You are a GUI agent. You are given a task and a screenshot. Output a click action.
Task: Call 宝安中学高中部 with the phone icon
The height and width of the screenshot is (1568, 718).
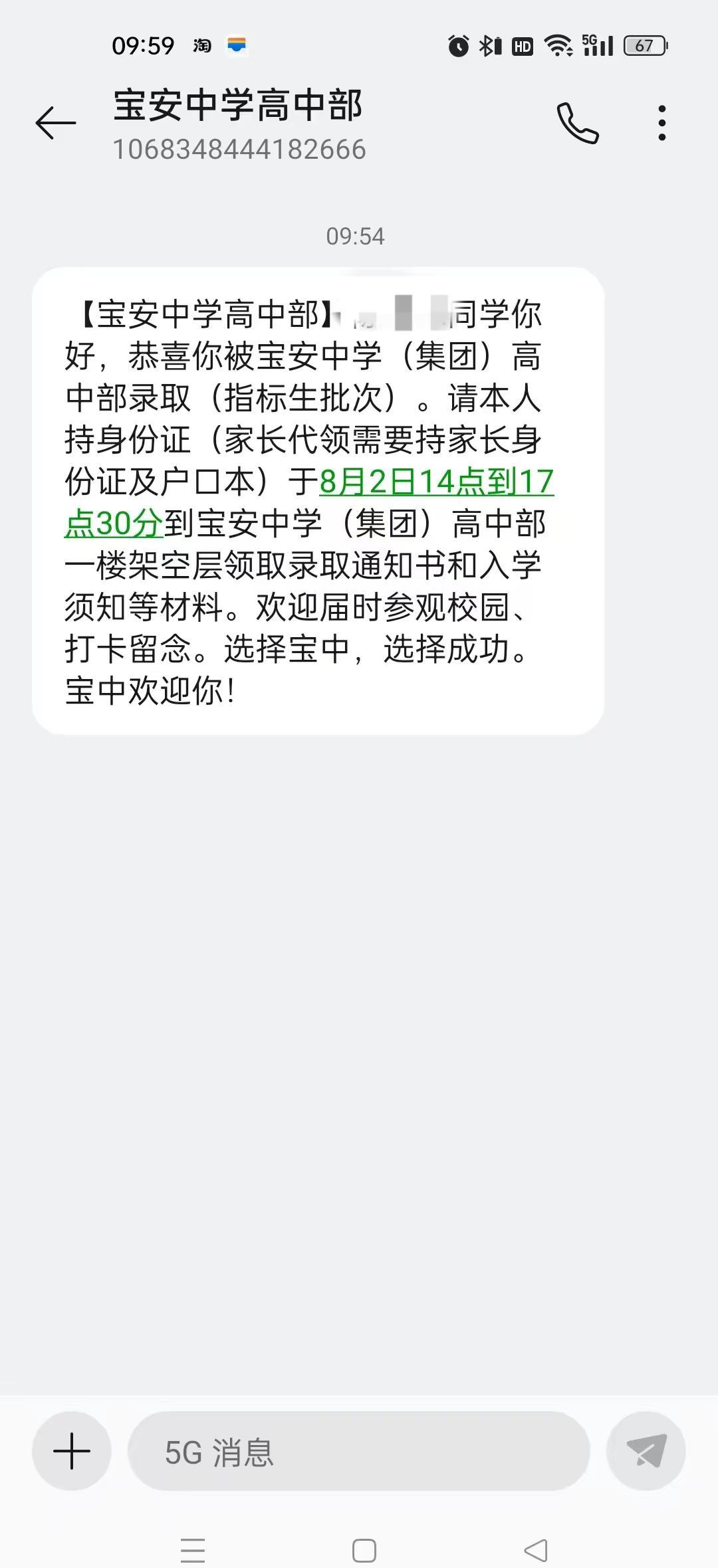577,123
